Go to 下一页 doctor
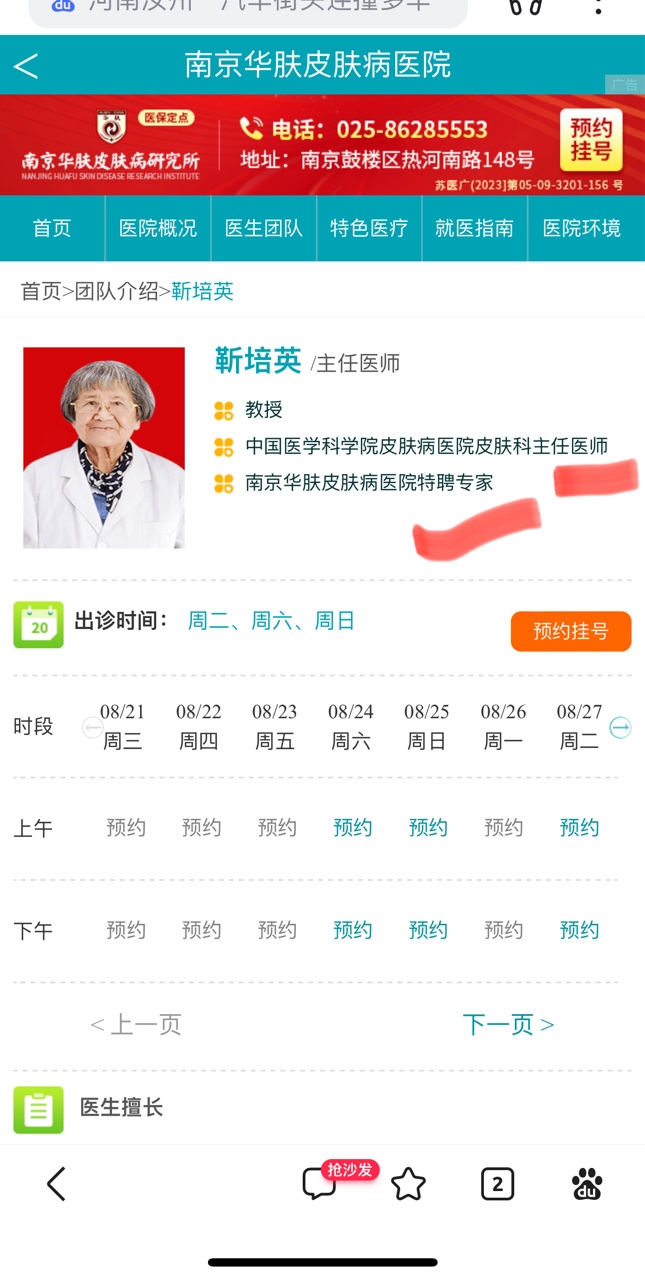 point(508,1024)
